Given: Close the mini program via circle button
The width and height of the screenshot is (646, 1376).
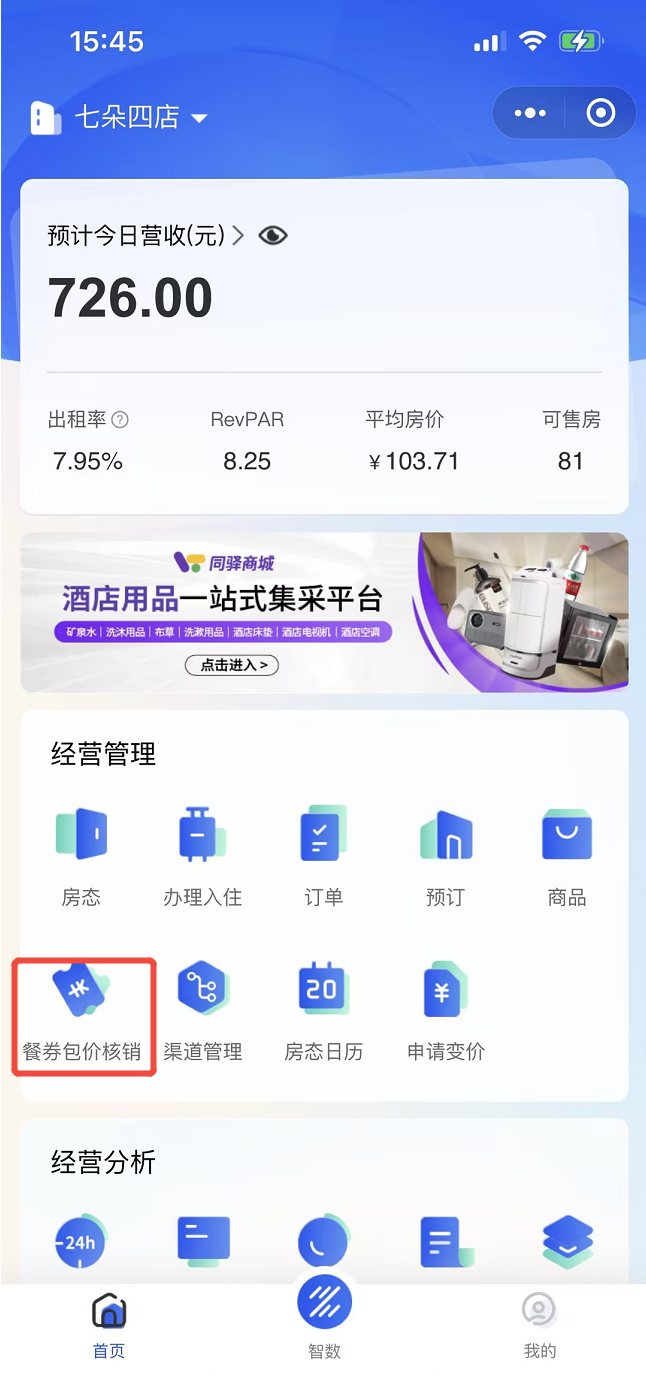Looking at the screenshot, I should pyautogui.click(x=600, y=113).
